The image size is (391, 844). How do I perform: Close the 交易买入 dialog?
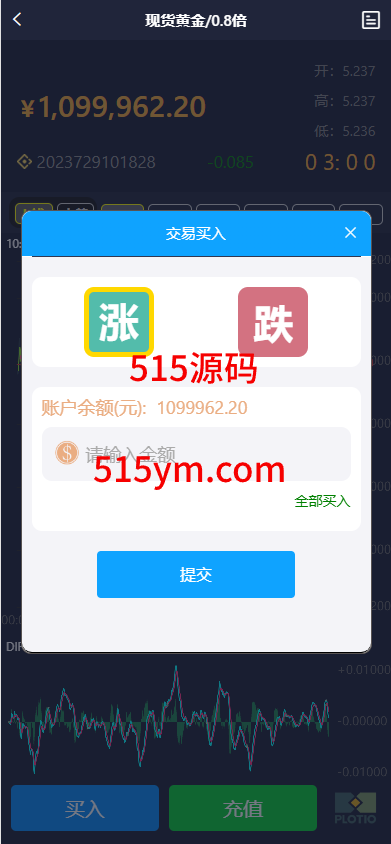(350, 233)
